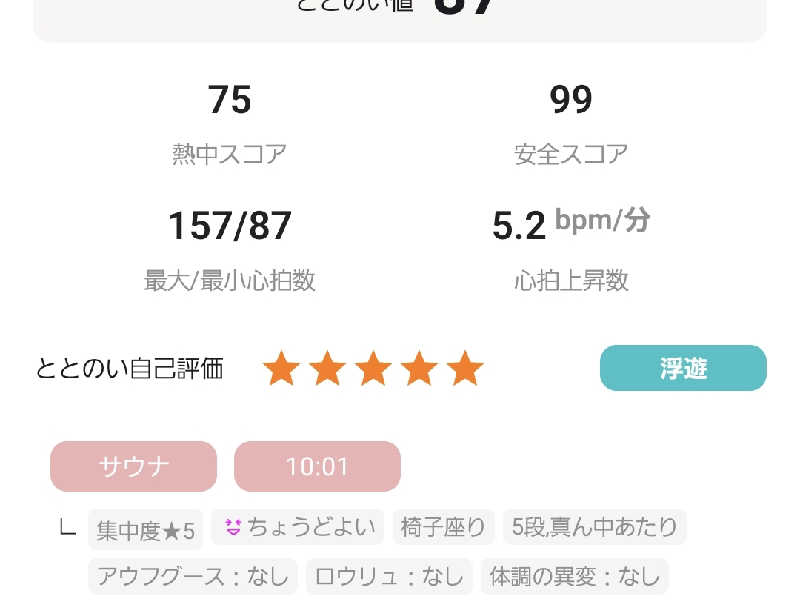
Task: Select the サウナ chip
Action: (x=133, y=467)
